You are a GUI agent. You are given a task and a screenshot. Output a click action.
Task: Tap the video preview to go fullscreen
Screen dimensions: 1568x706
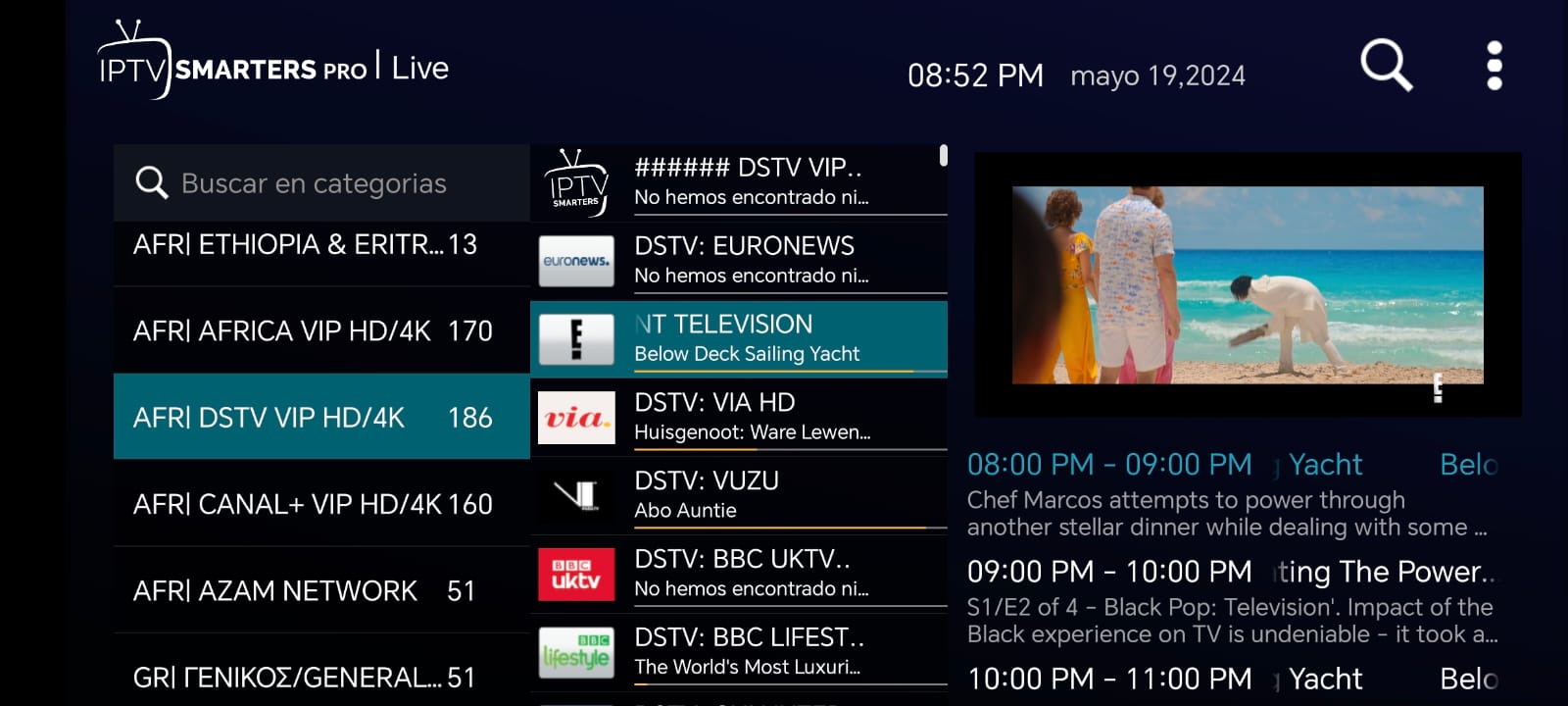pyautogui.click(x=1248, y=284)
